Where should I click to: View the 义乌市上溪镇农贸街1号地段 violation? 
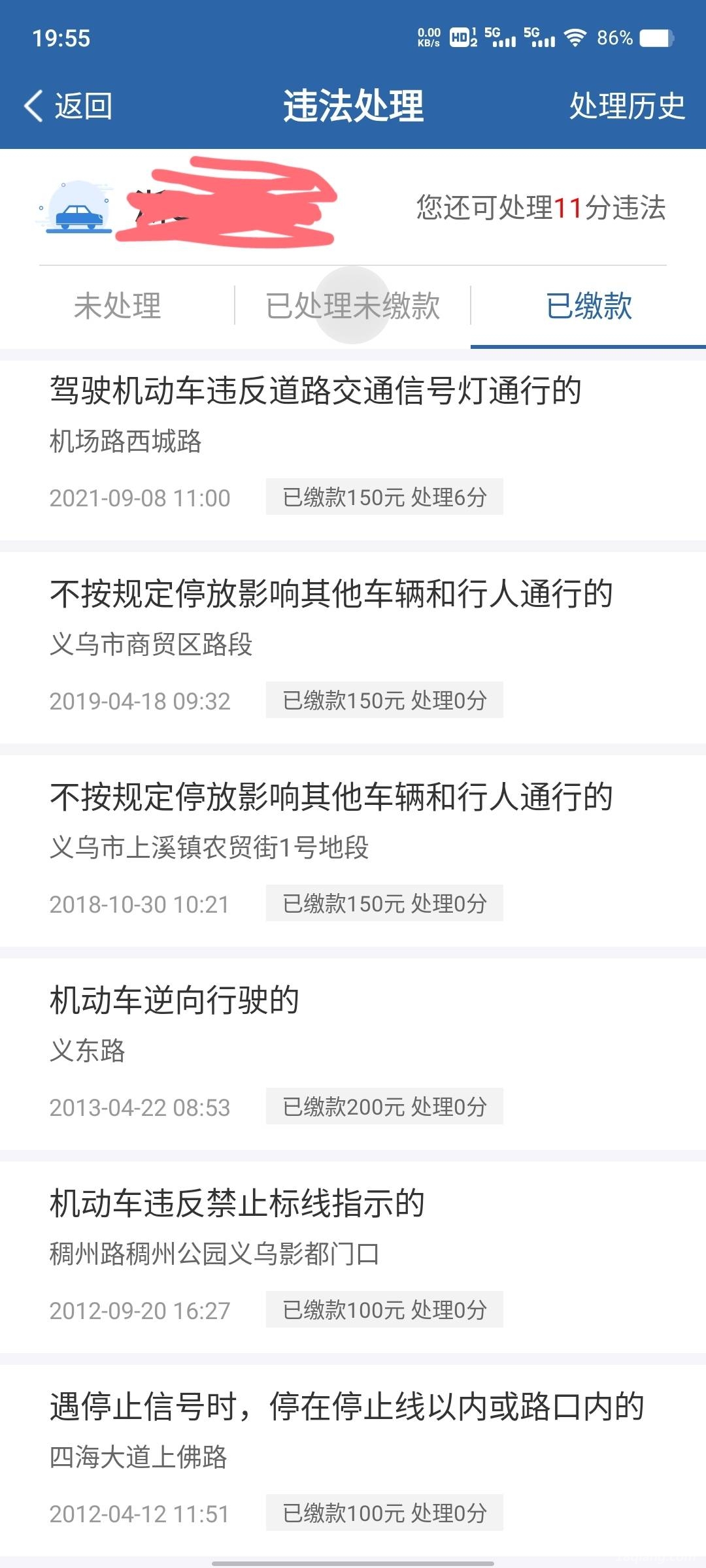click(353, 849)
